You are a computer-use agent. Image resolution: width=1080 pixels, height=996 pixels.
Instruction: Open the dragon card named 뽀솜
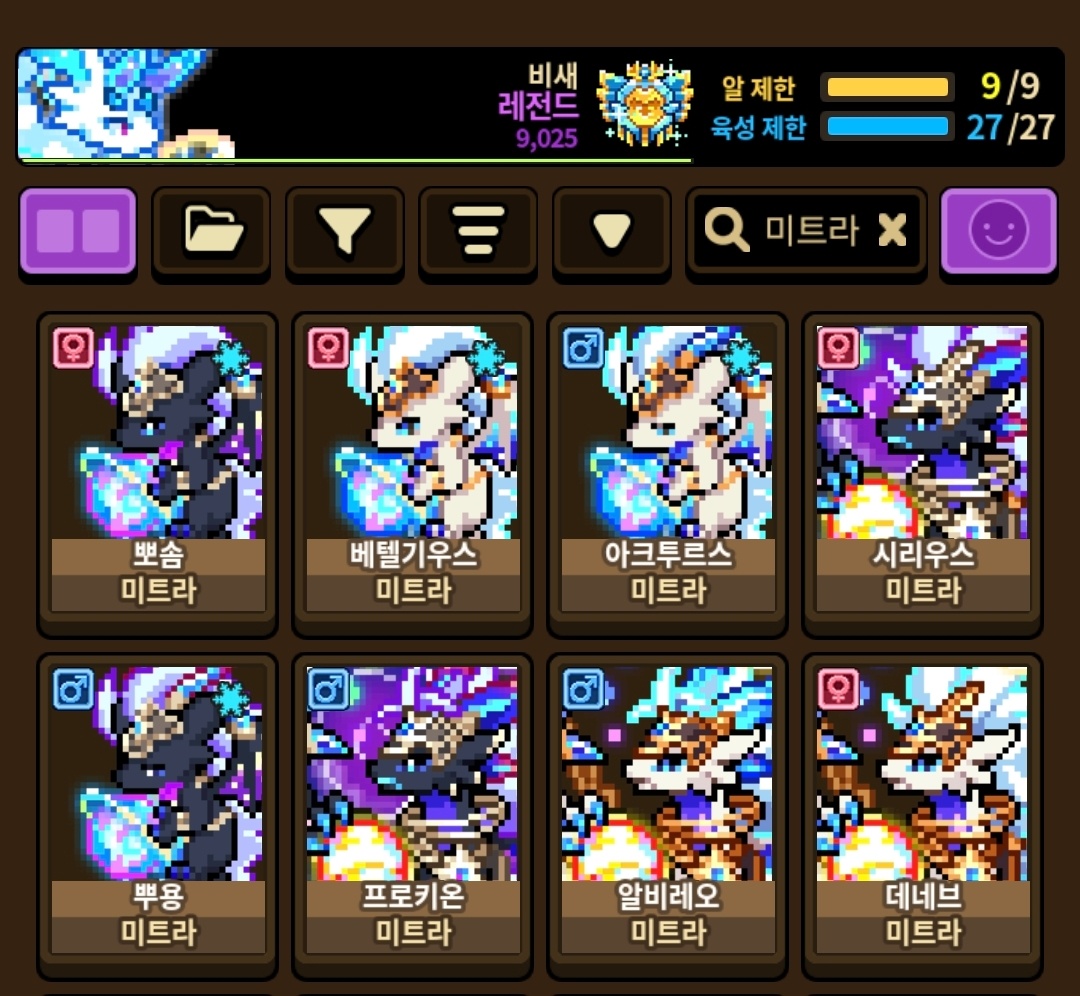158,474
